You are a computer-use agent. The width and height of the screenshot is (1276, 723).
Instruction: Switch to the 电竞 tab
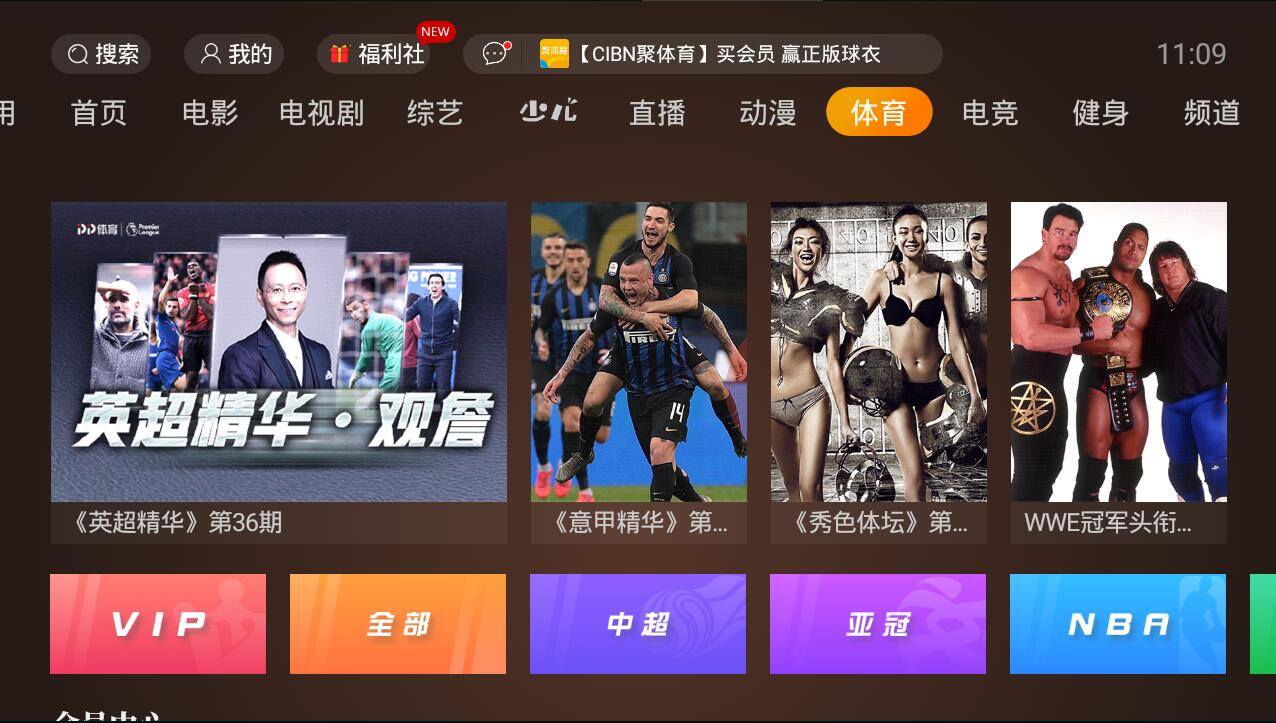990,112
